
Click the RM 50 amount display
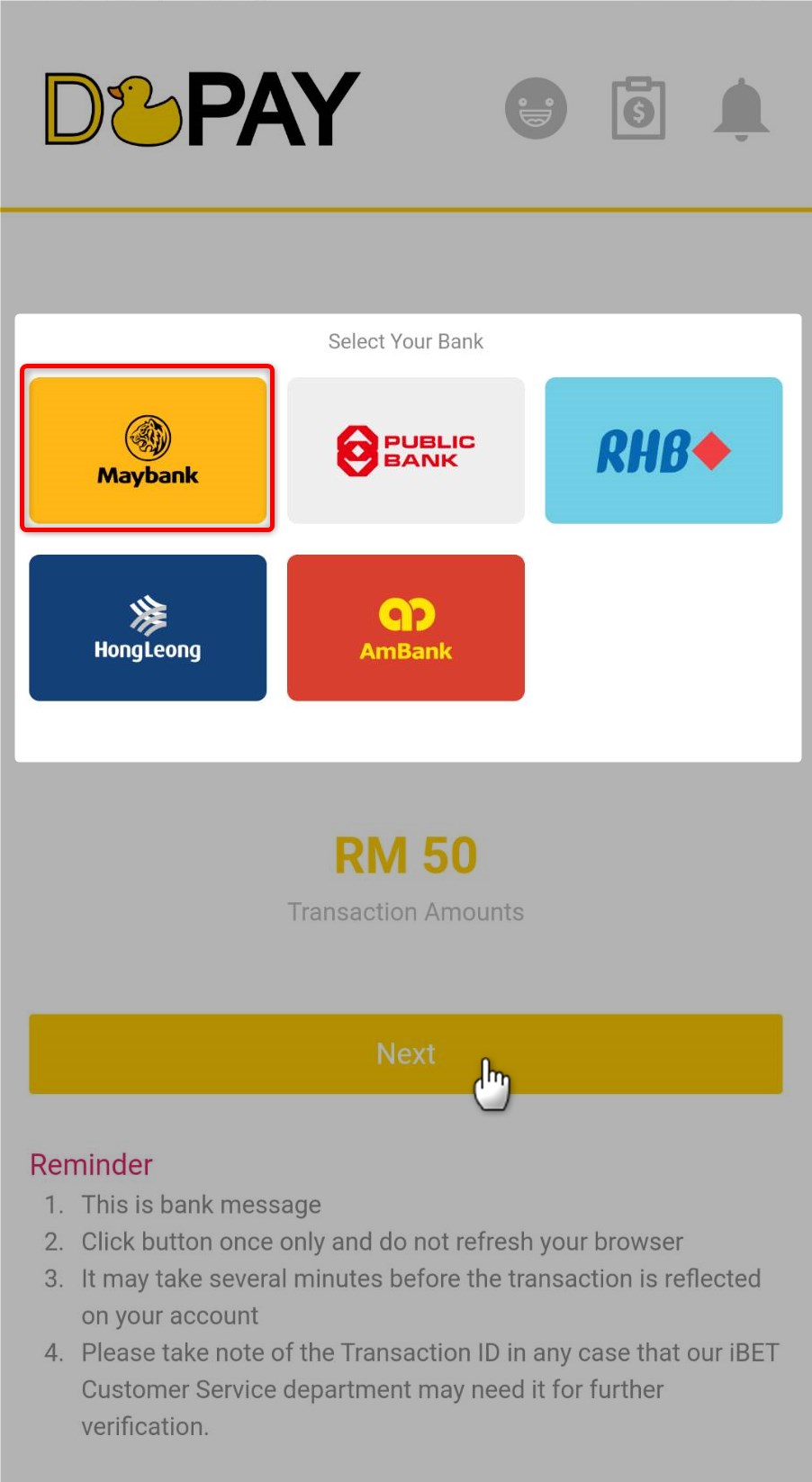pyautogui.click(x=405, y=854)
